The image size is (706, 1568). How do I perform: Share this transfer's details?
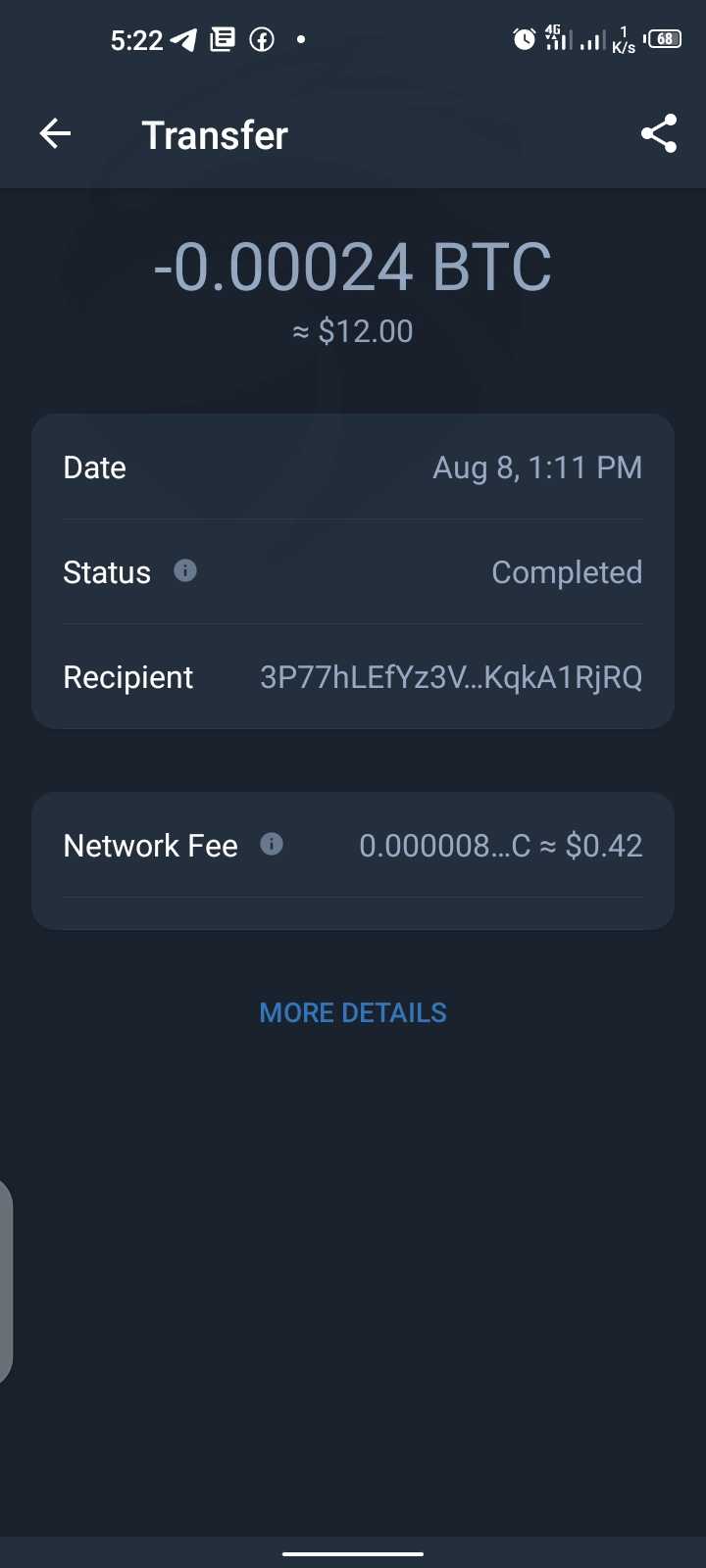pos(659,134)
